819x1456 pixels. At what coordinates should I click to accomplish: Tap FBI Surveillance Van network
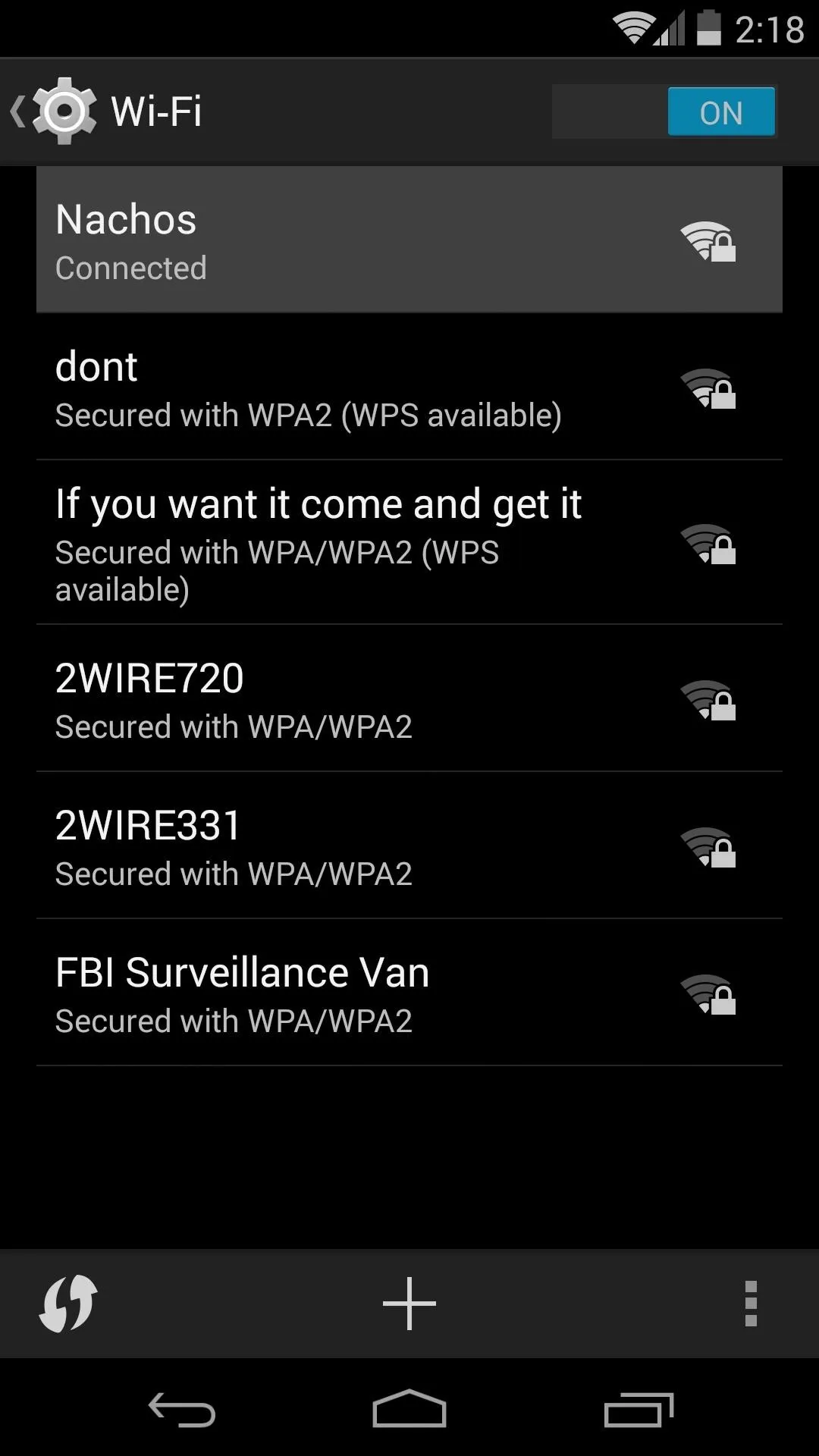click(x=409, y=993)
